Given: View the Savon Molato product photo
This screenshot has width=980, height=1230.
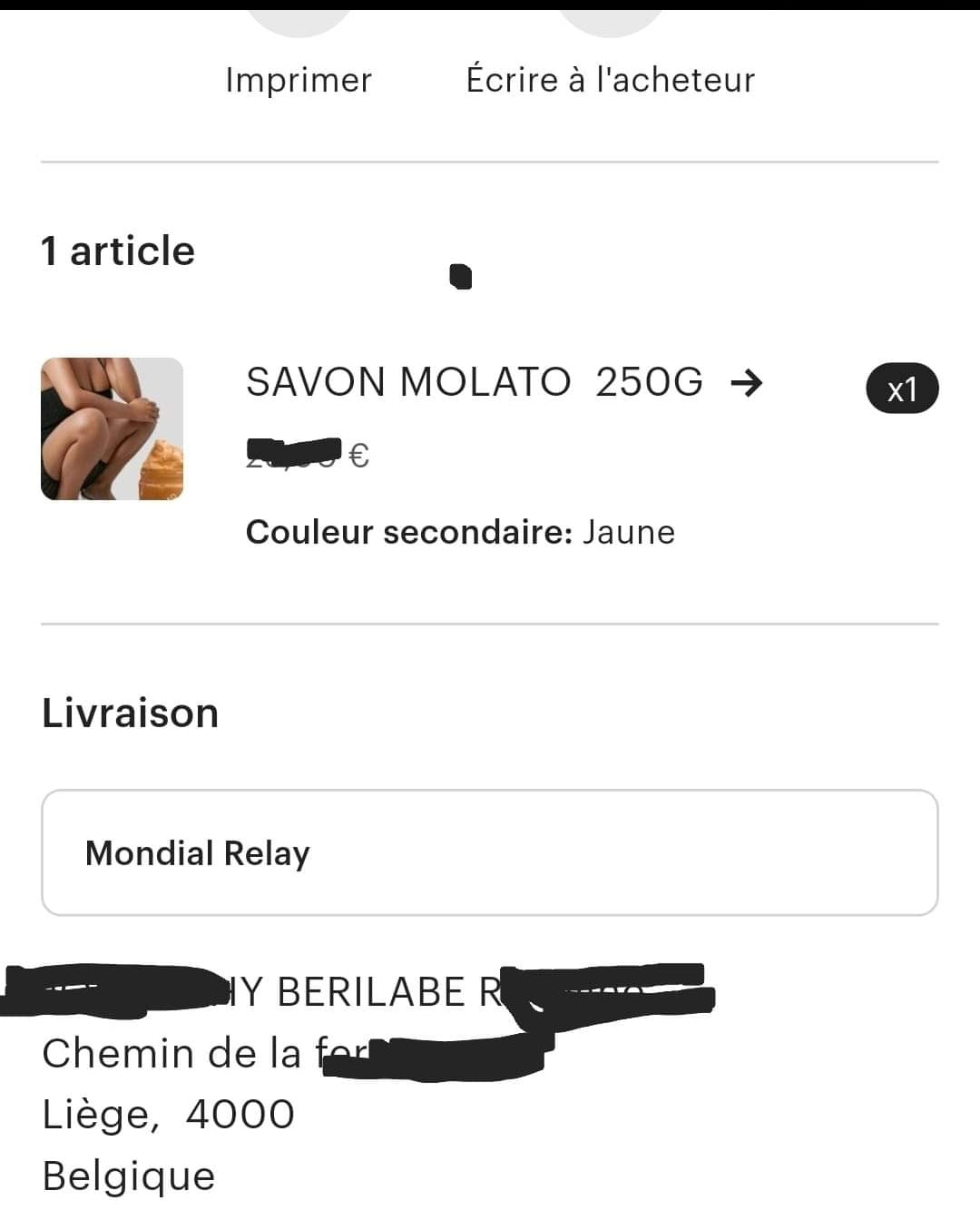Looking at the screenshot, I should point(113,428).
